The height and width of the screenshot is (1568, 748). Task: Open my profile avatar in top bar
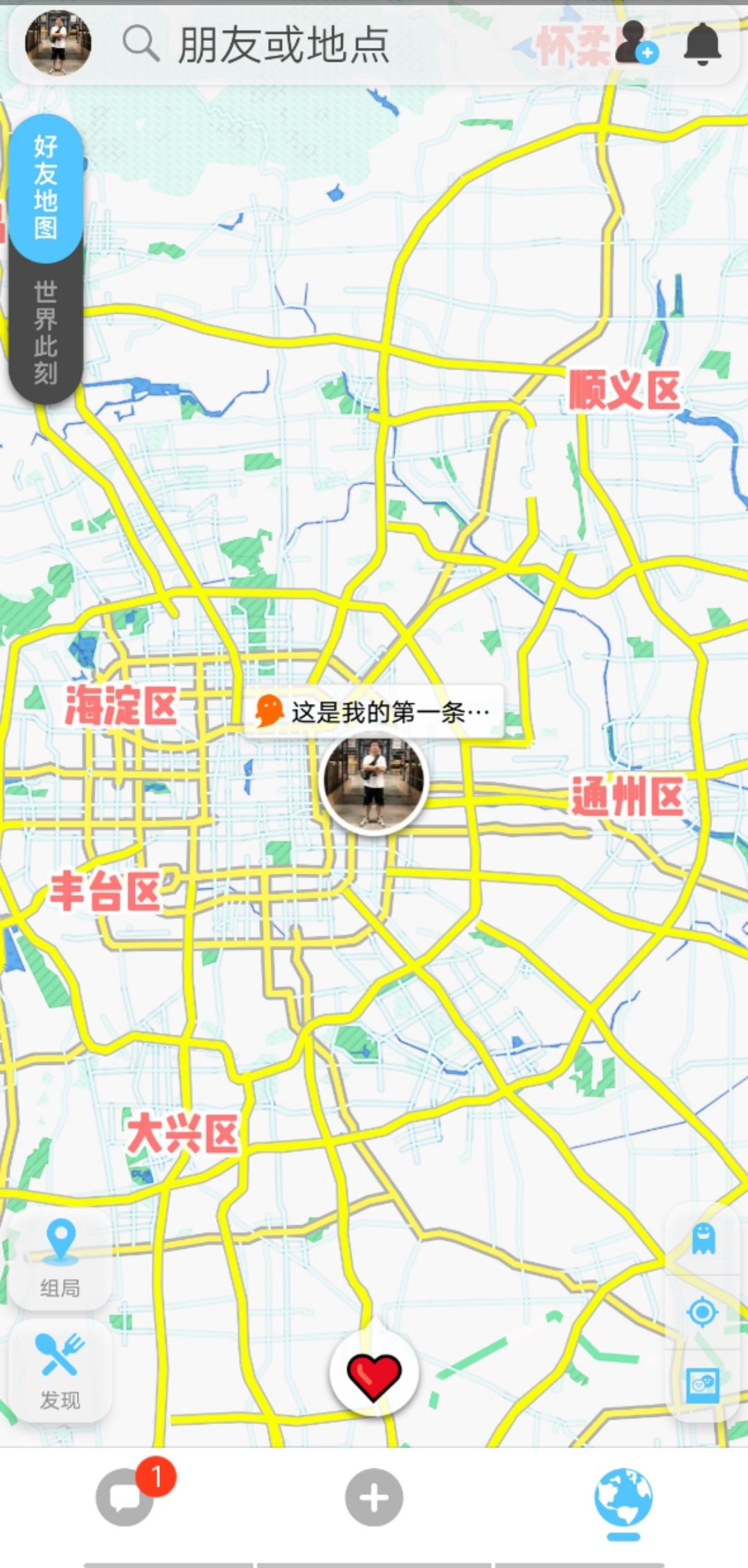(58, 43)
